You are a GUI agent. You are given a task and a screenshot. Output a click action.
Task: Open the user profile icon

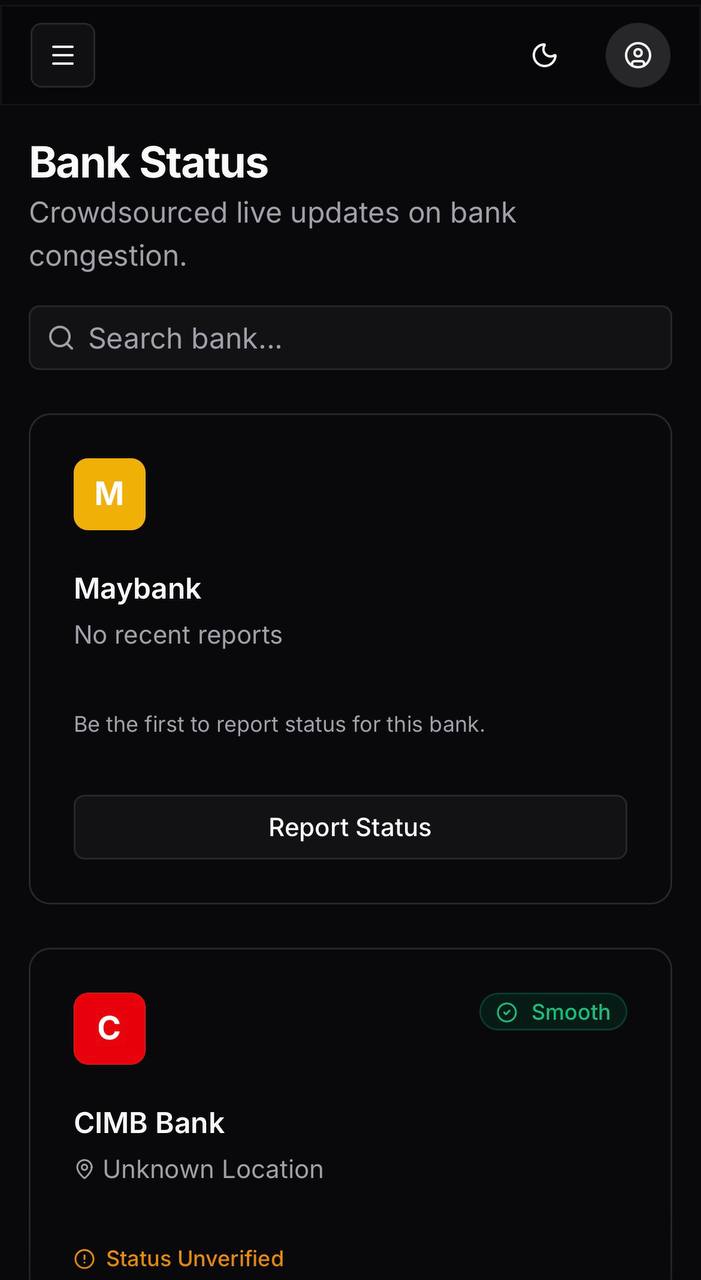[638, 55]
